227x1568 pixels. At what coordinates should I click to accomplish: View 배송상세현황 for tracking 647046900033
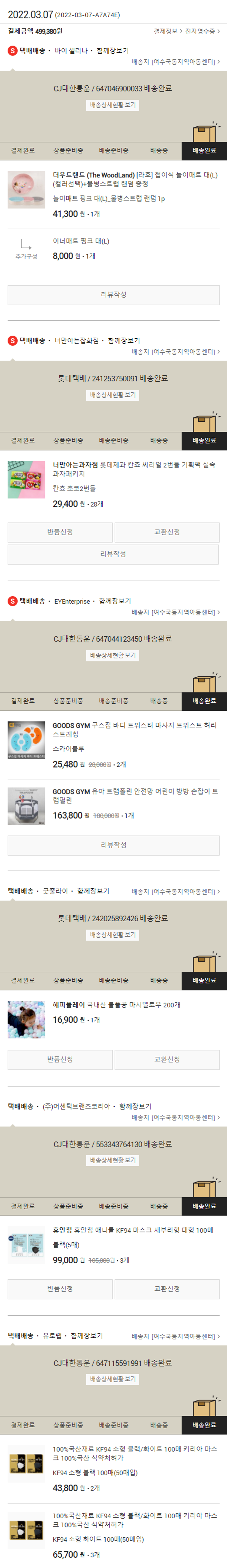(113, 105)
